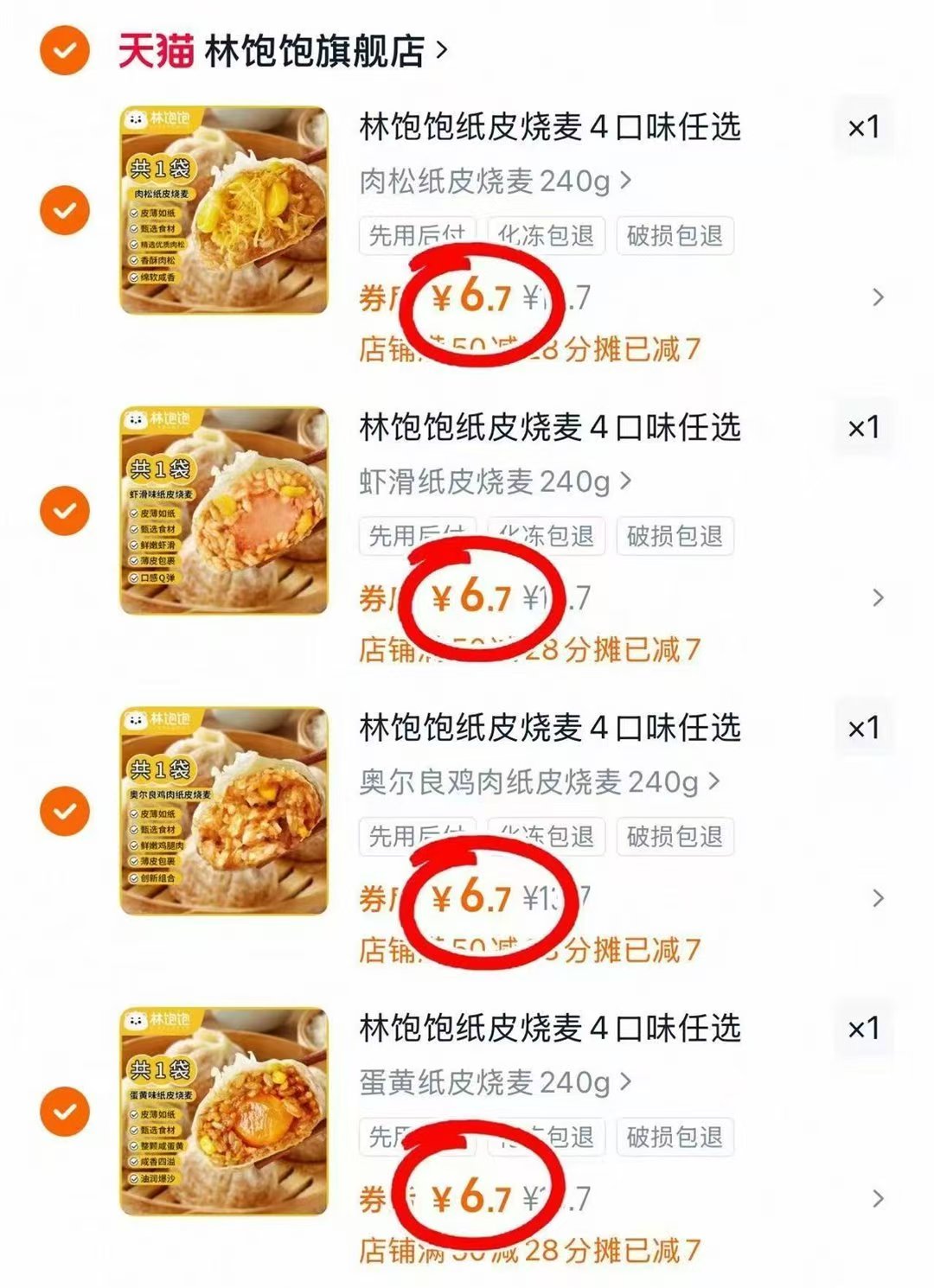
Task: Click the right chevron on the 奥尔良鸡肉 item
Action: 879,896
